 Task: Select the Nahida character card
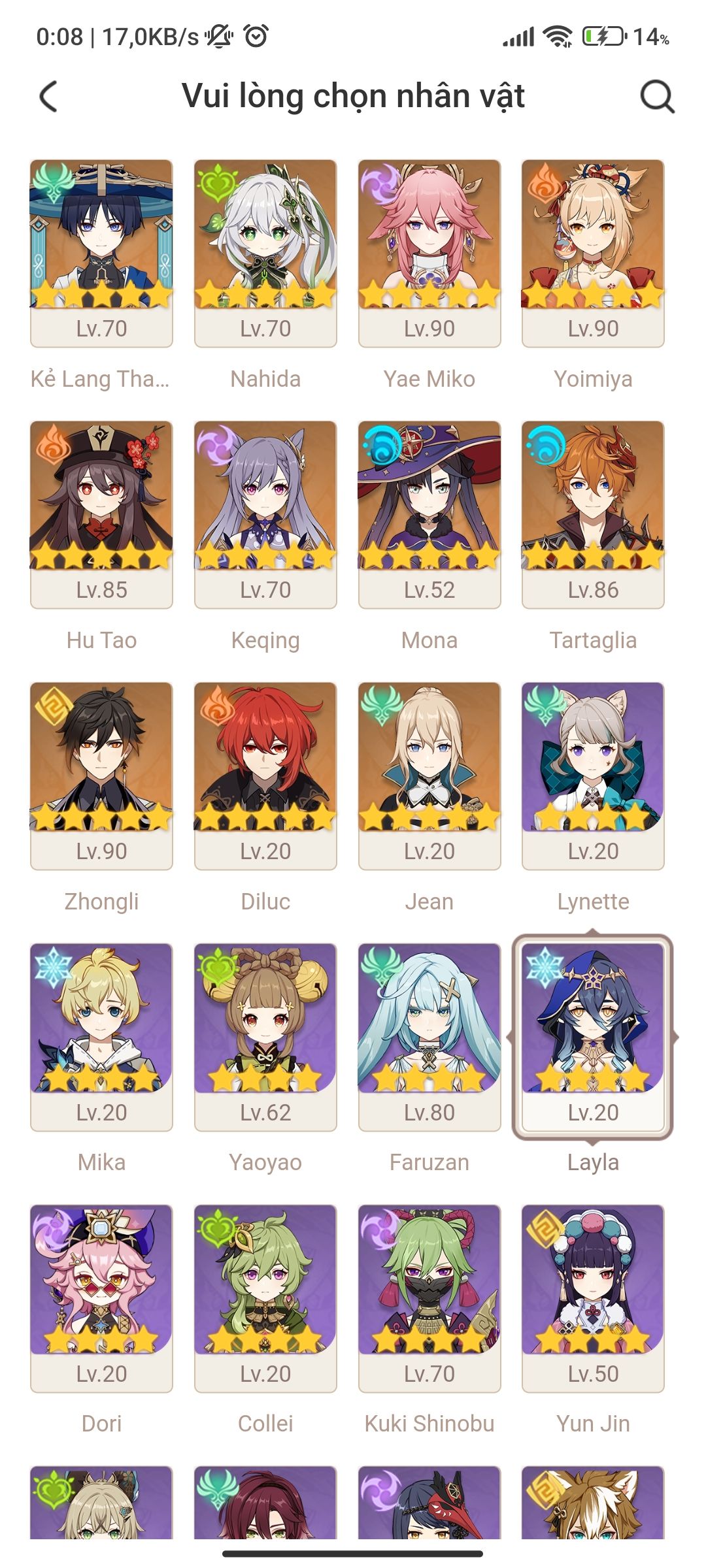click(265, 253)
